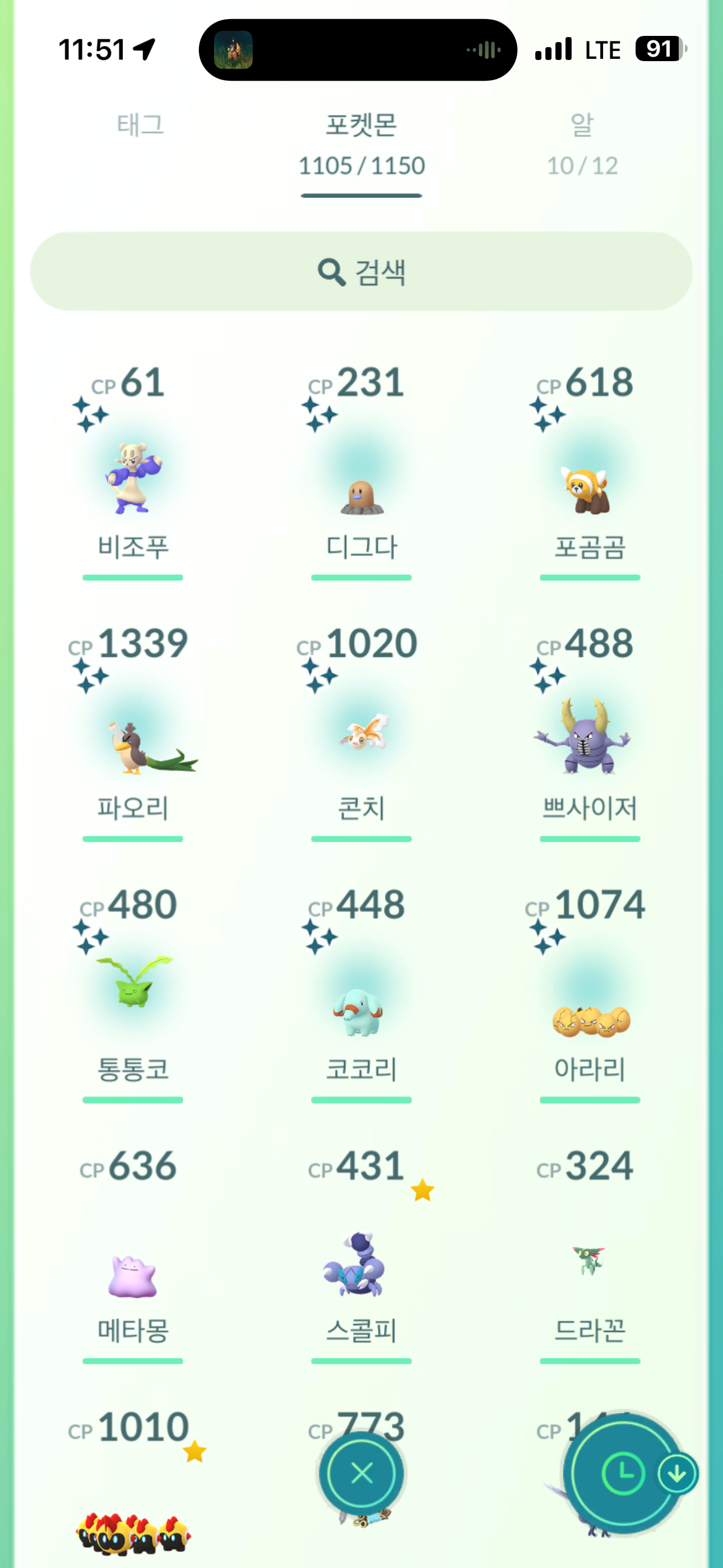This screenshot has height=1568, width=723.
Task: View 드라꼰 with CP 324
Action: [x=588, y=1261]
